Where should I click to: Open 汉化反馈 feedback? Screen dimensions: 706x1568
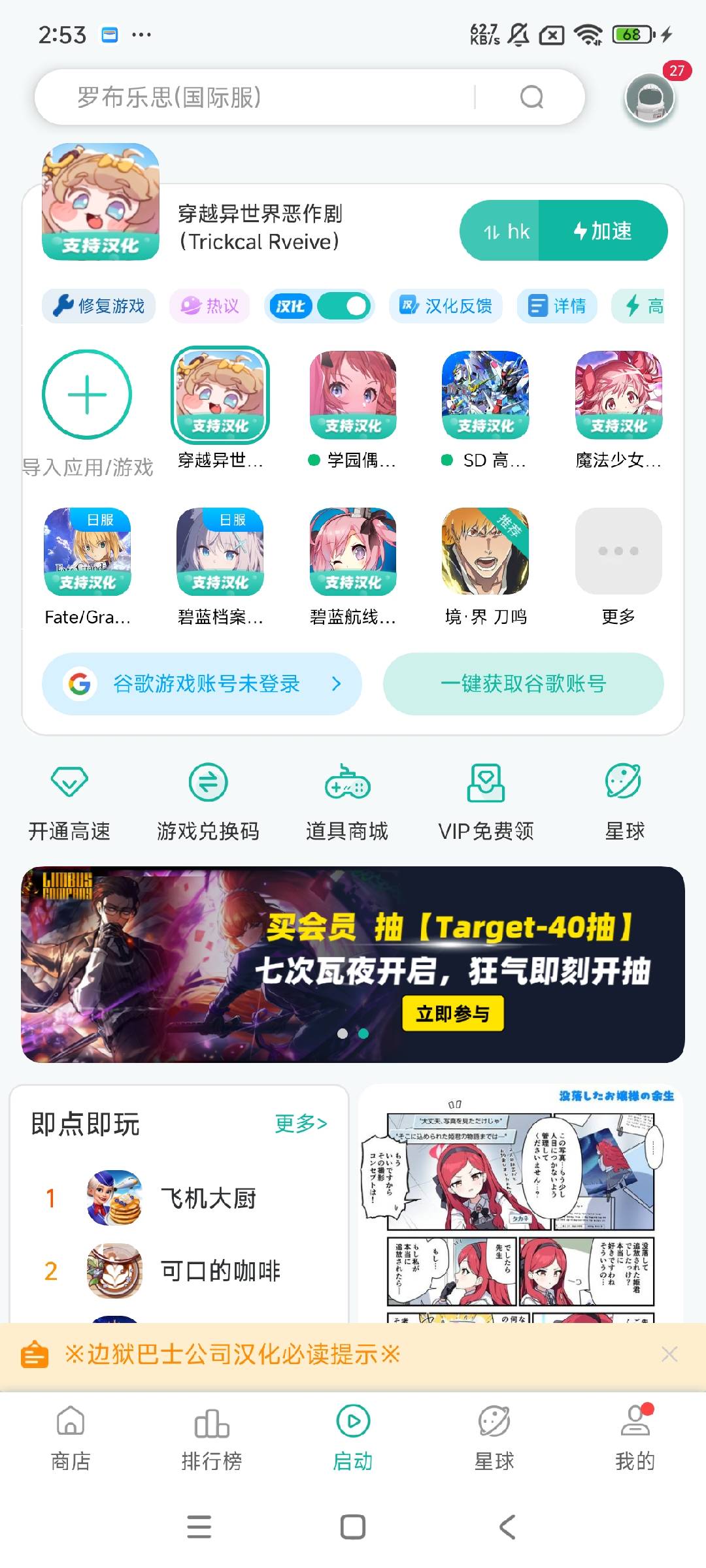pos(446,306)
